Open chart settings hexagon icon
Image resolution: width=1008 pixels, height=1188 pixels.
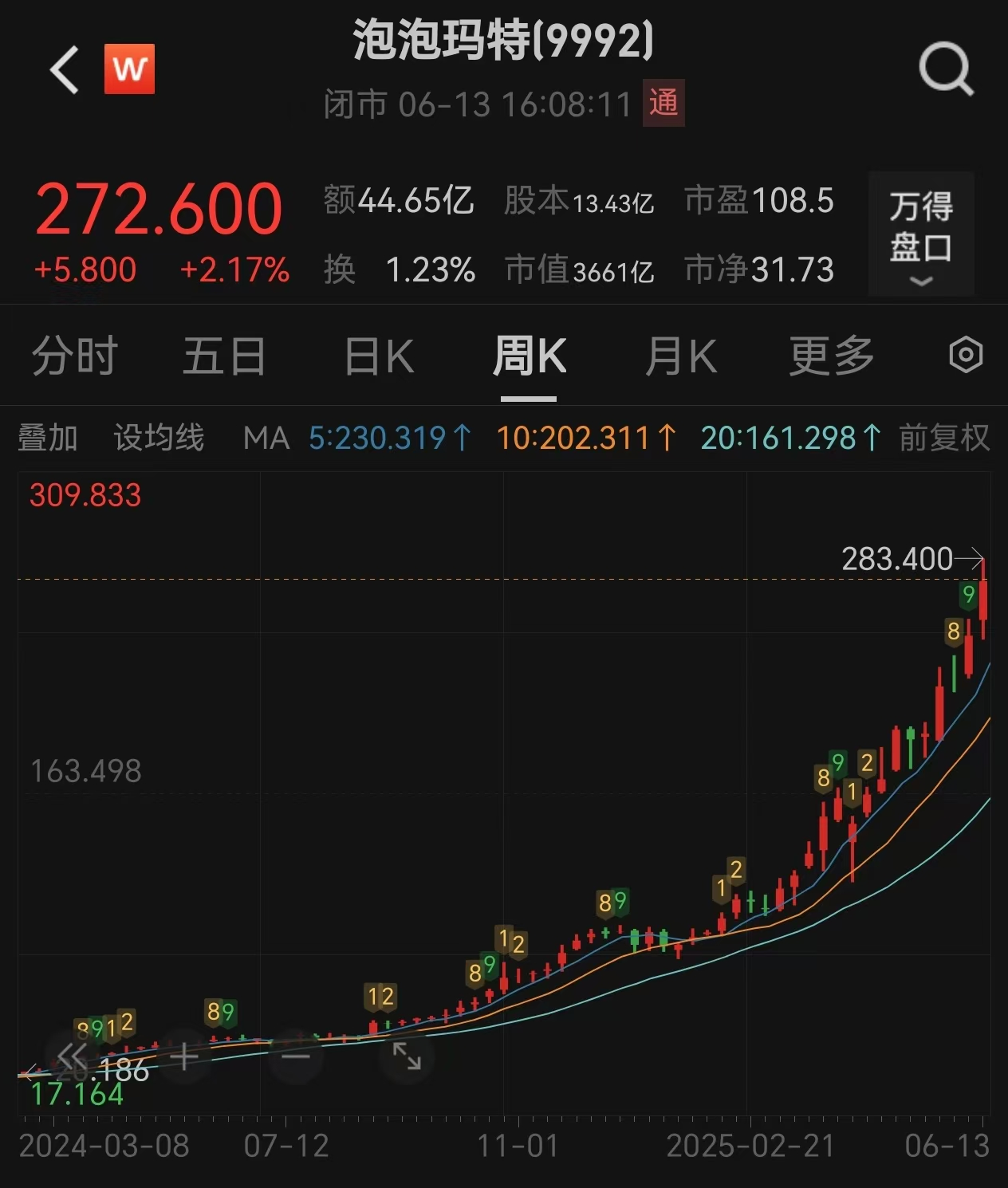tap(966, 355)
